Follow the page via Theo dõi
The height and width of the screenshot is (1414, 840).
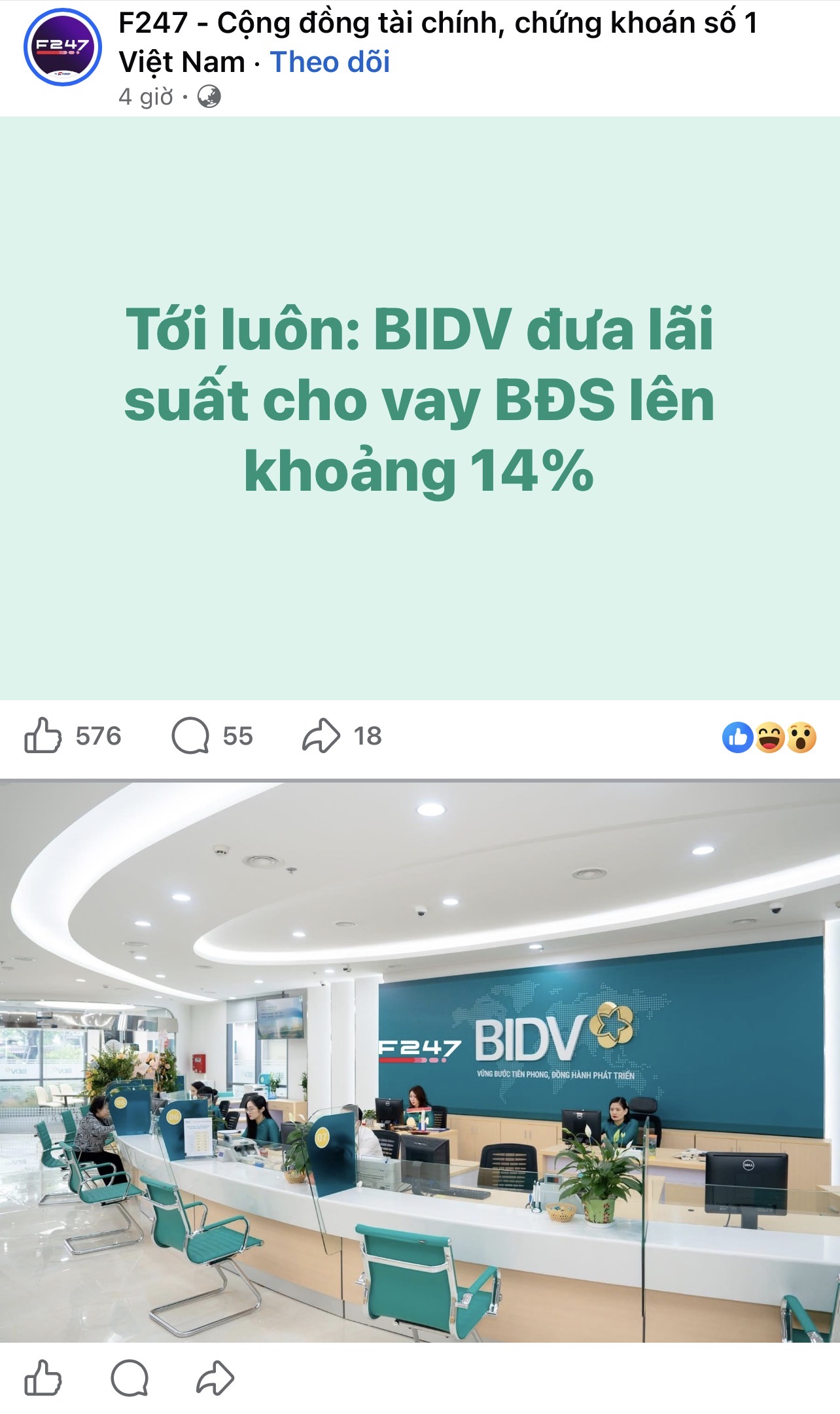click(330, 62)
